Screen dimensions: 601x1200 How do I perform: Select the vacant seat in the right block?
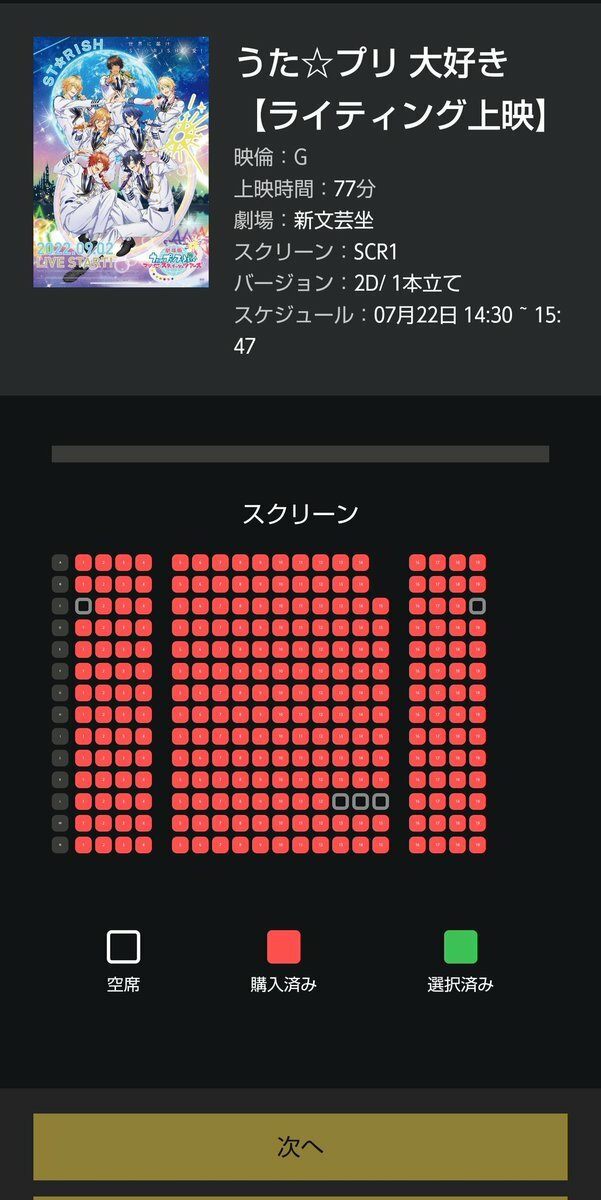coord(478,606)
